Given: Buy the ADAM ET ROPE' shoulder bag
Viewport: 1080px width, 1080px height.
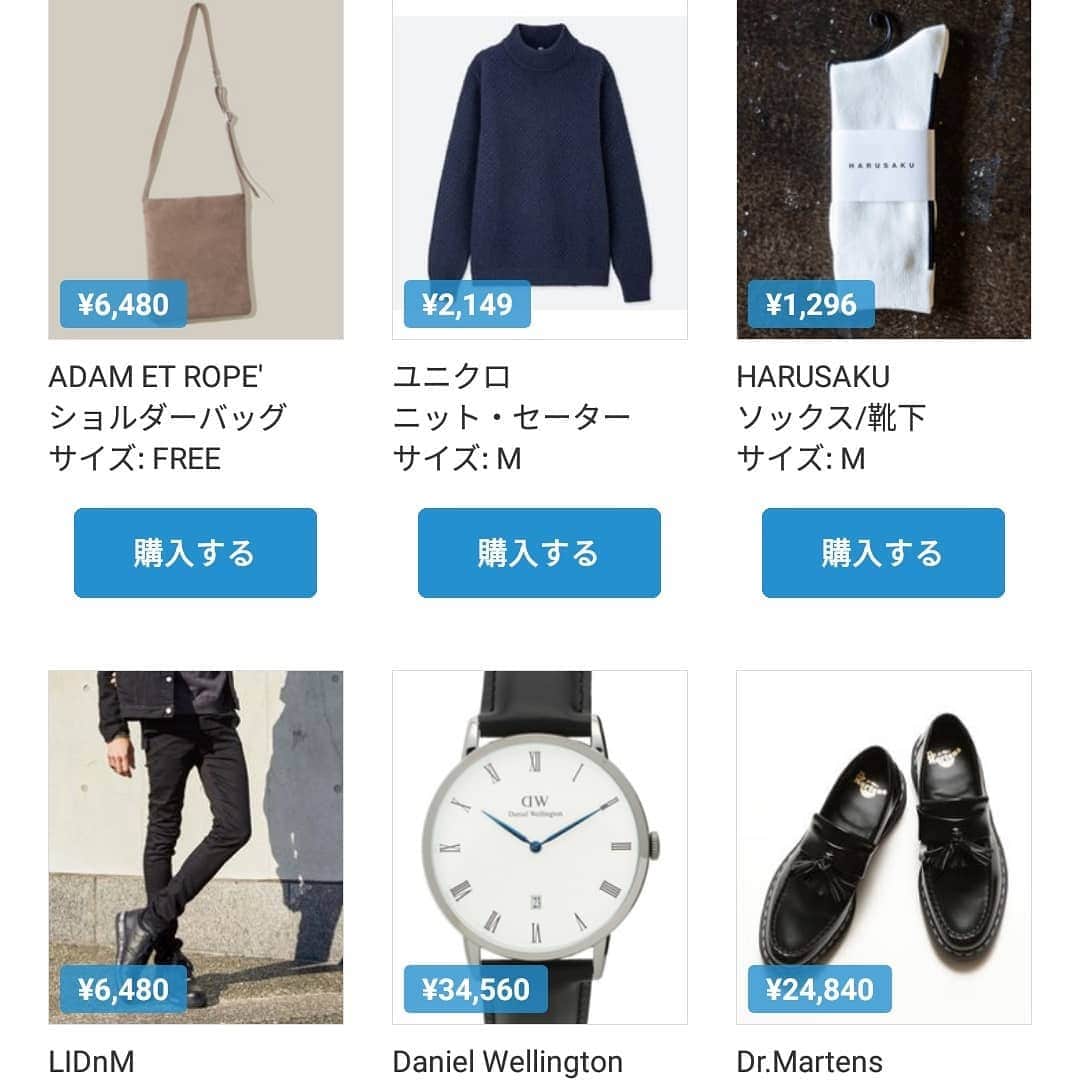Looking at the screenshot, I should tap(195, 553).
